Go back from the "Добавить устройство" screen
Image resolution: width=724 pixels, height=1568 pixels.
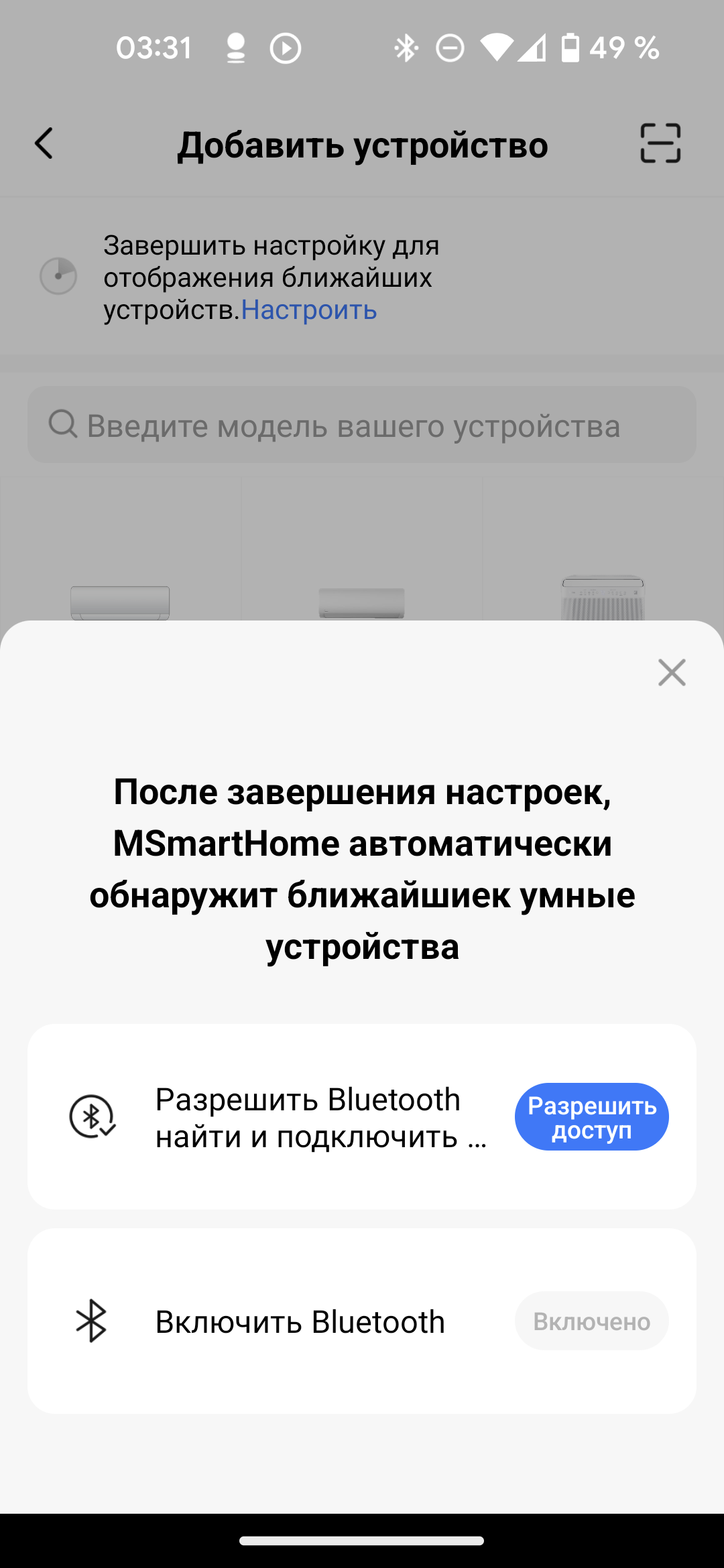44,143
